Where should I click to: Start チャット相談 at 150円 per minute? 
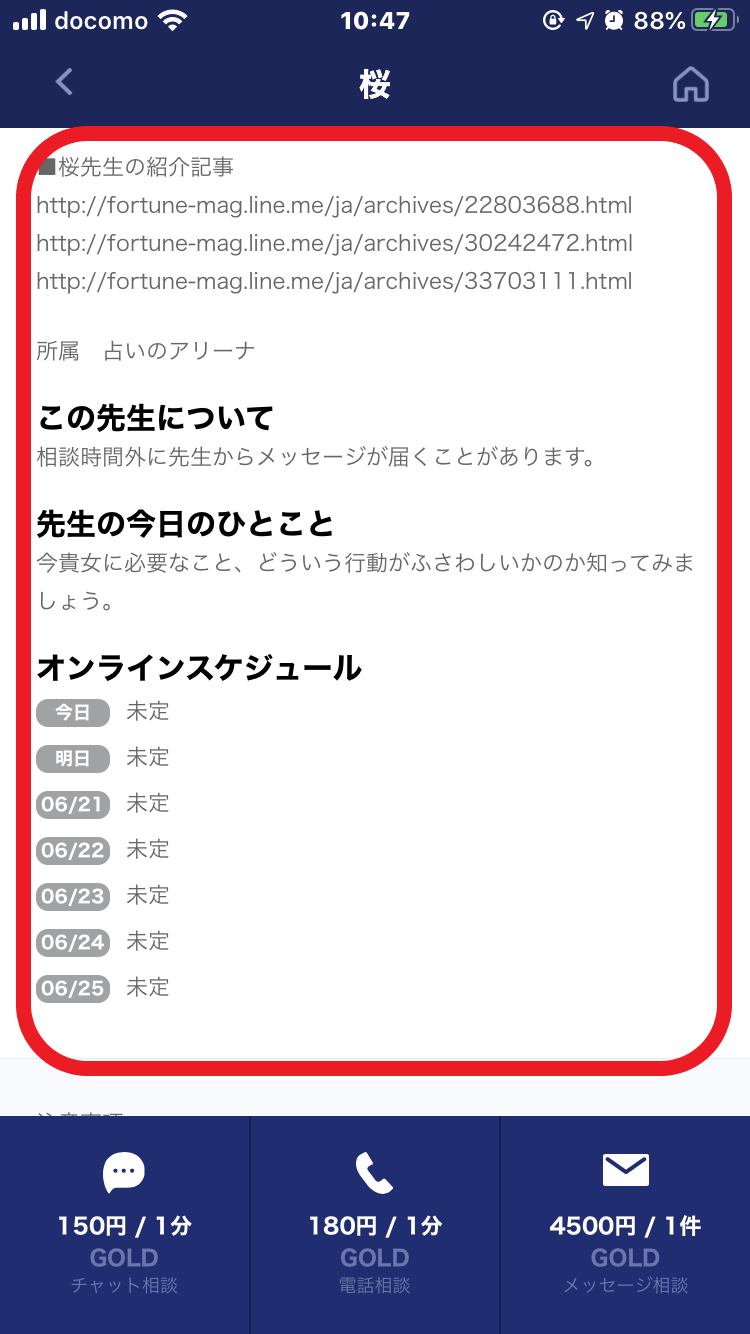click(x=124, y=1224)
